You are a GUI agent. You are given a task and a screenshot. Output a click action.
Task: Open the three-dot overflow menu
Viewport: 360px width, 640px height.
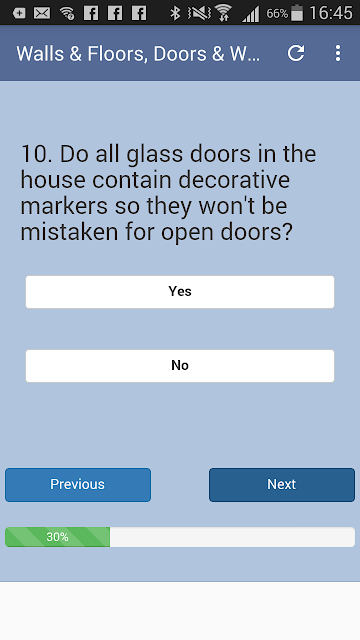pyautogui.click(x=338, y=53)
